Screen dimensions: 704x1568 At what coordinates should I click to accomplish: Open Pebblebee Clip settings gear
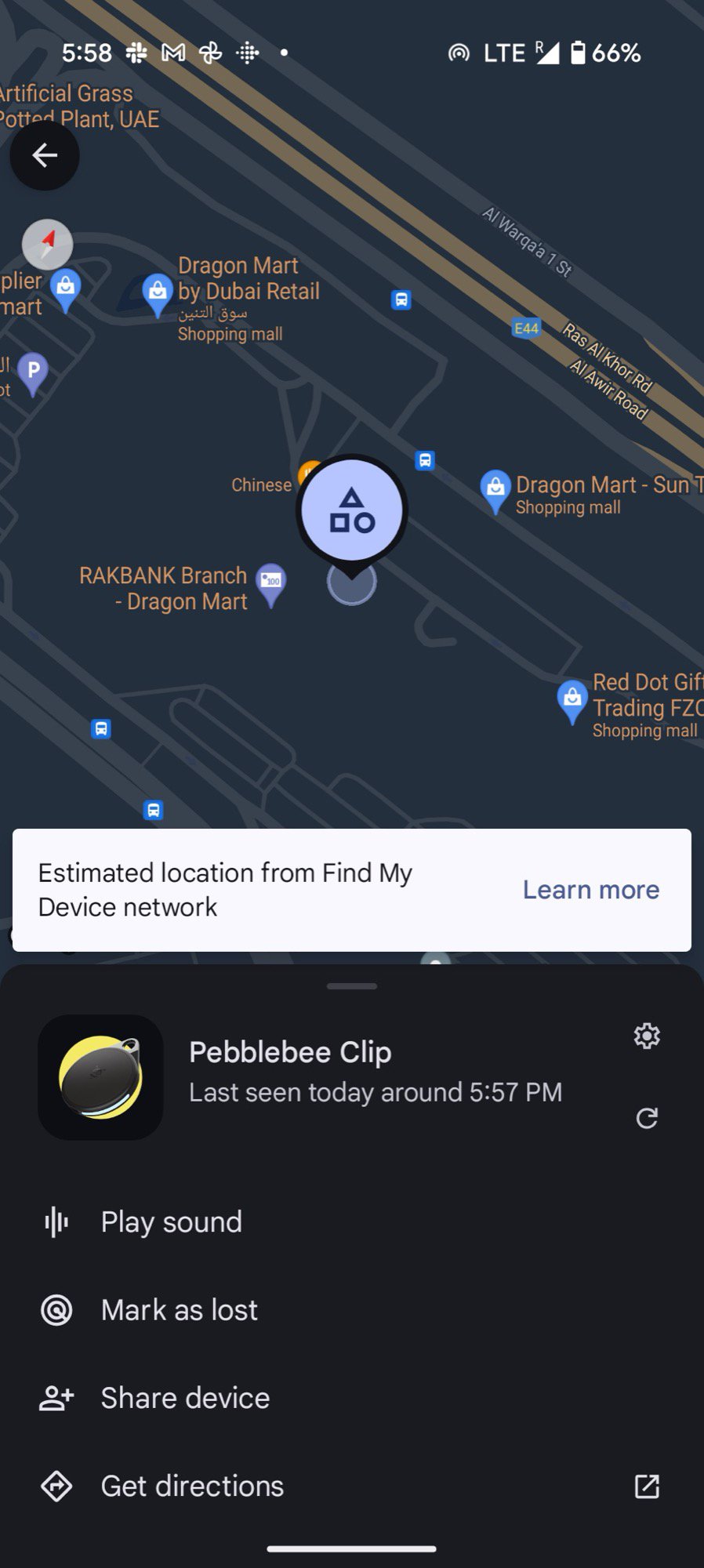point(647,1036)
